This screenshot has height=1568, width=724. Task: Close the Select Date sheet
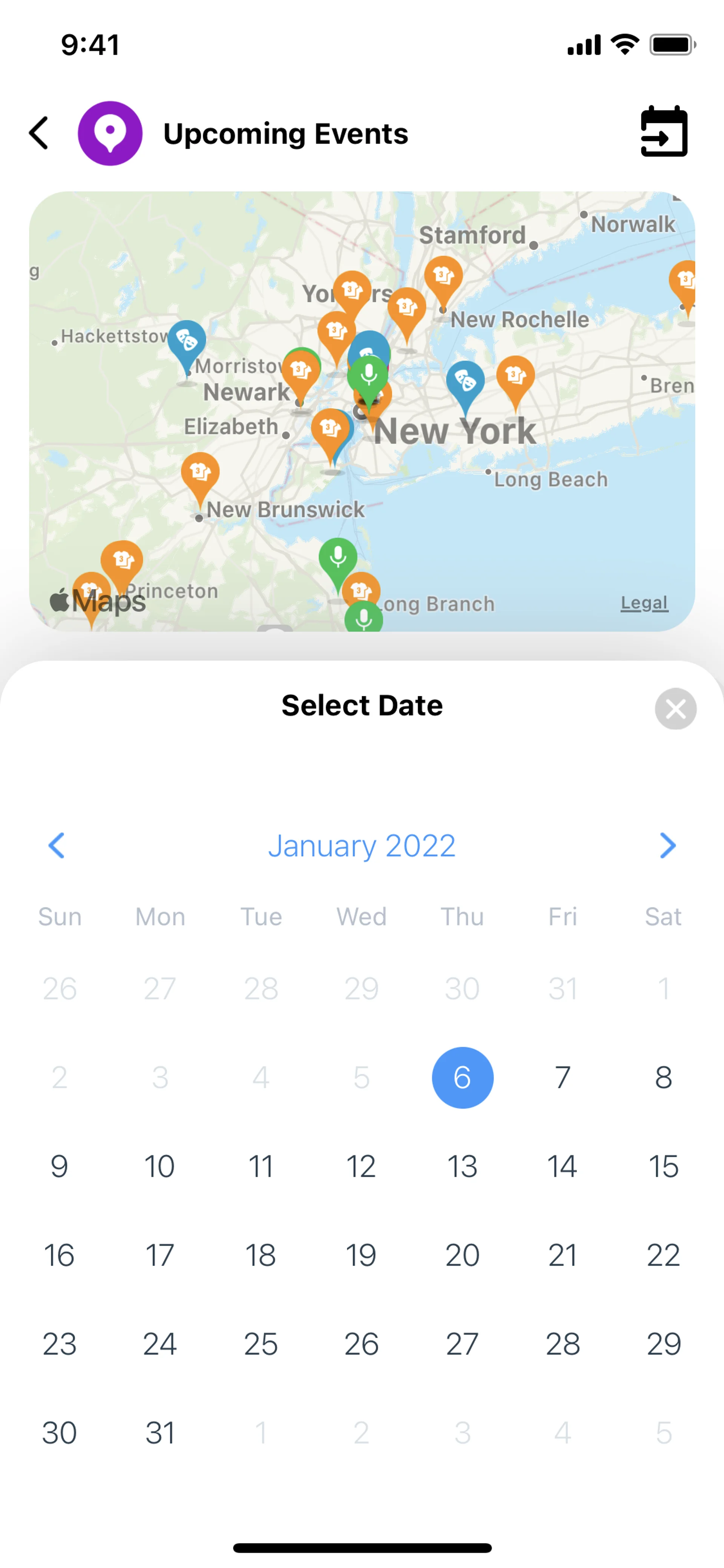pos(675,708)
